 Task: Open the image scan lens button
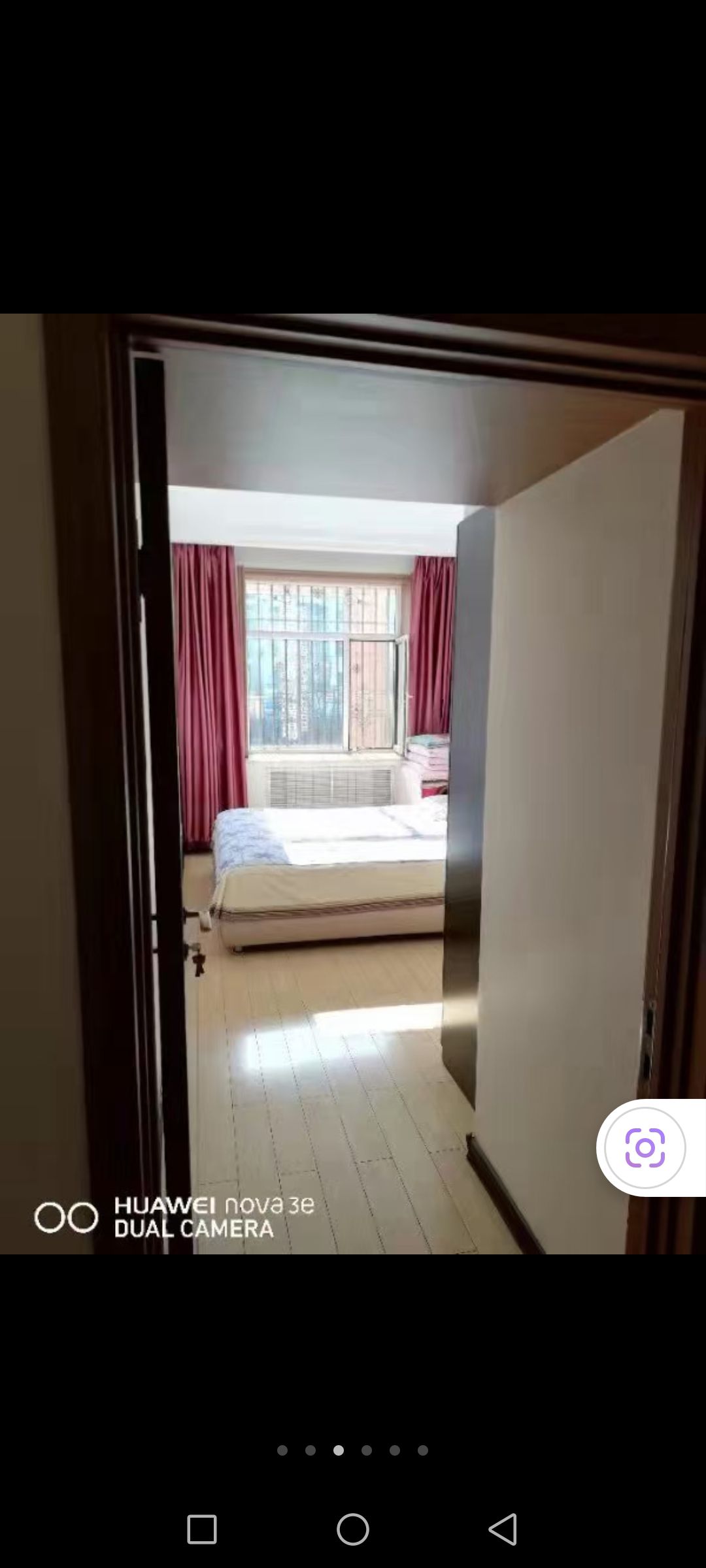click(x=645, y=1147)
